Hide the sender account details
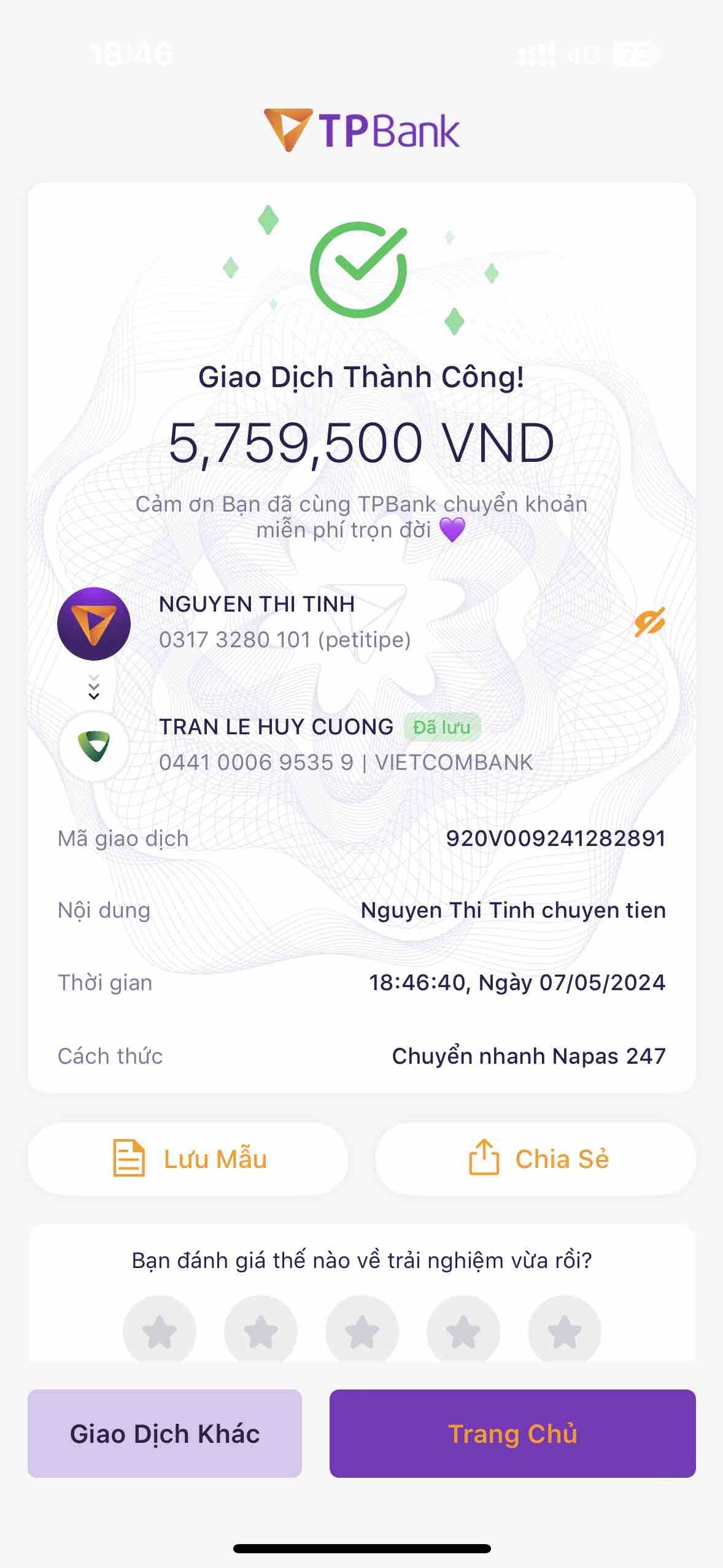 (x=649, y=623)
